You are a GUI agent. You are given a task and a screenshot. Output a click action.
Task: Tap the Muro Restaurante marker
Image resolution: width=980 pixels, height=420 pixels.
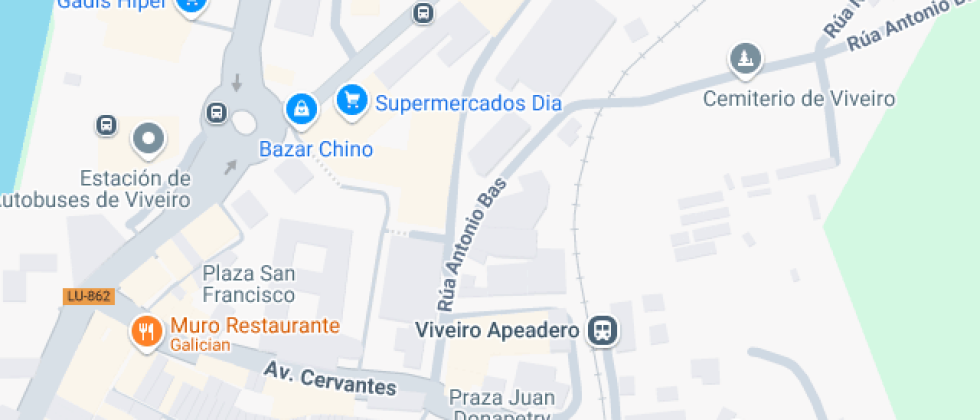[147, 331]
